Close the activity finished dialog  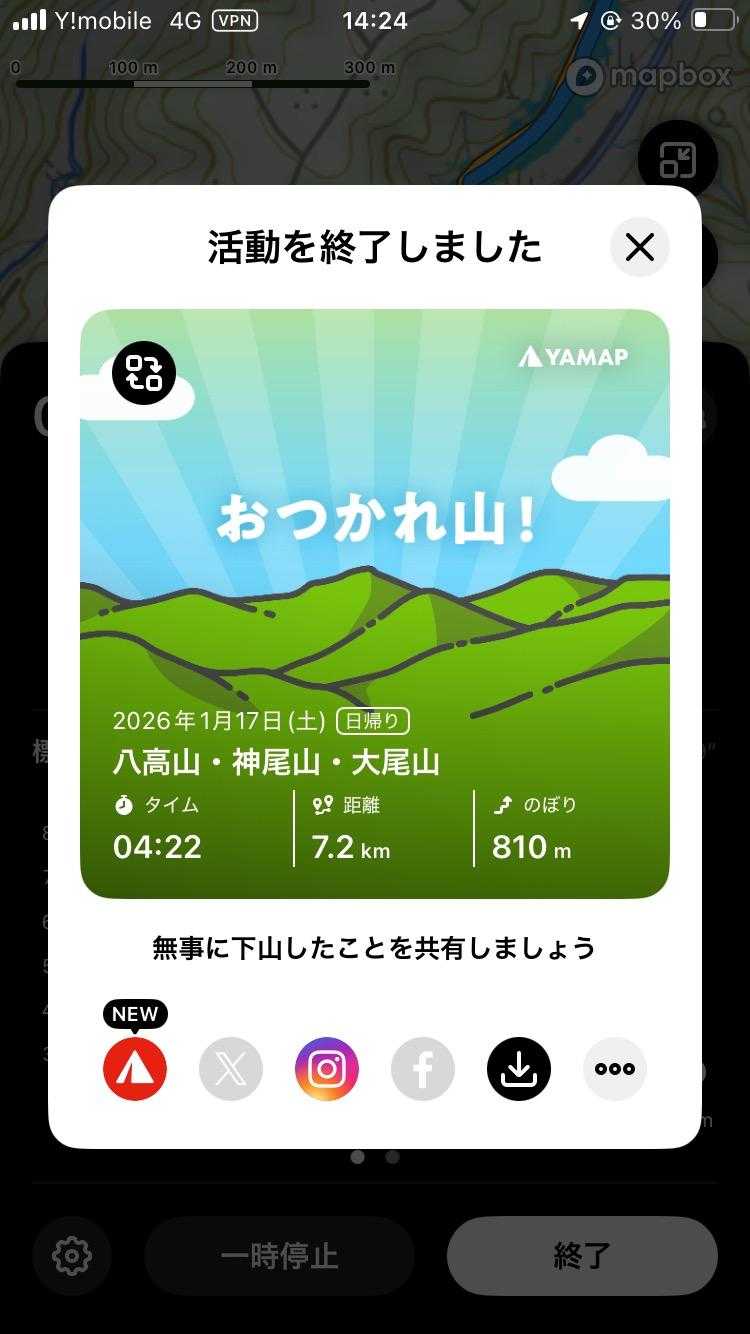[x=639, y=247]
